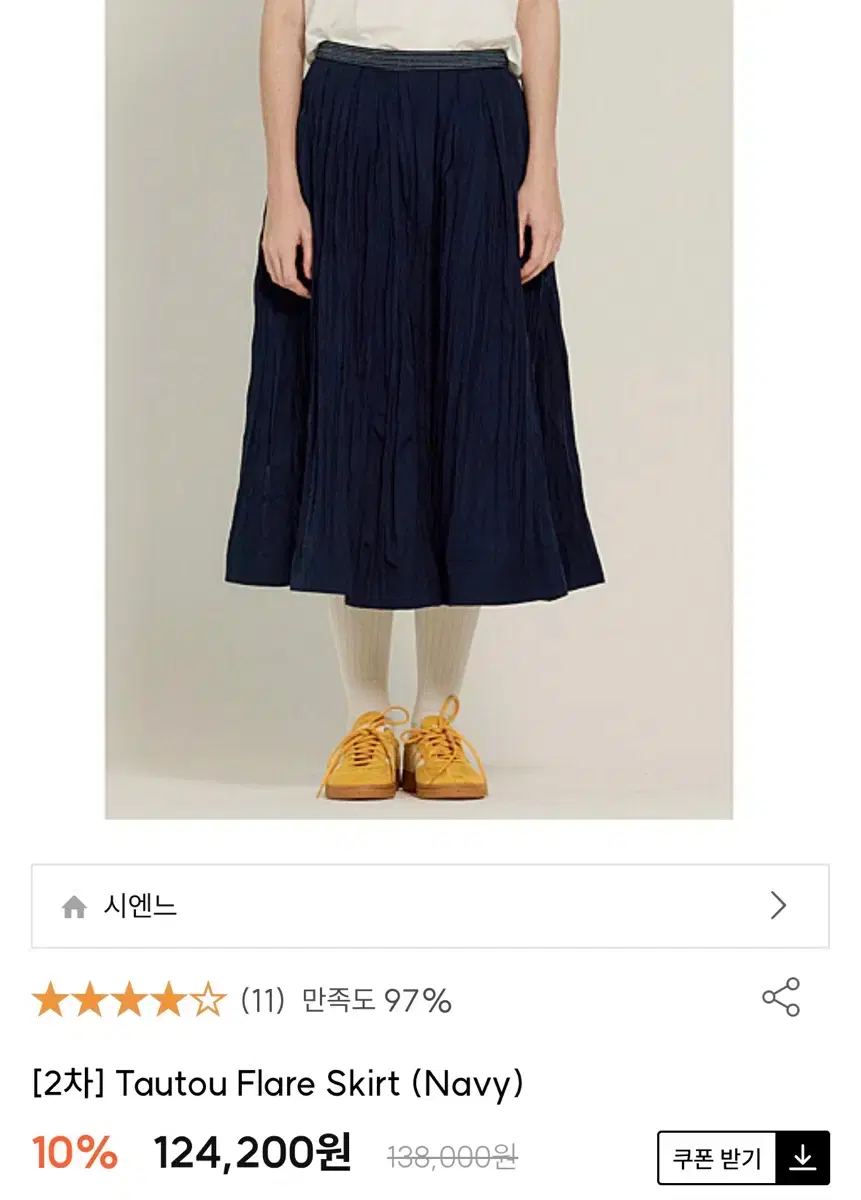Select the first orange star
This screenshot has height=1200, width=861.
(x=50, y=998)
